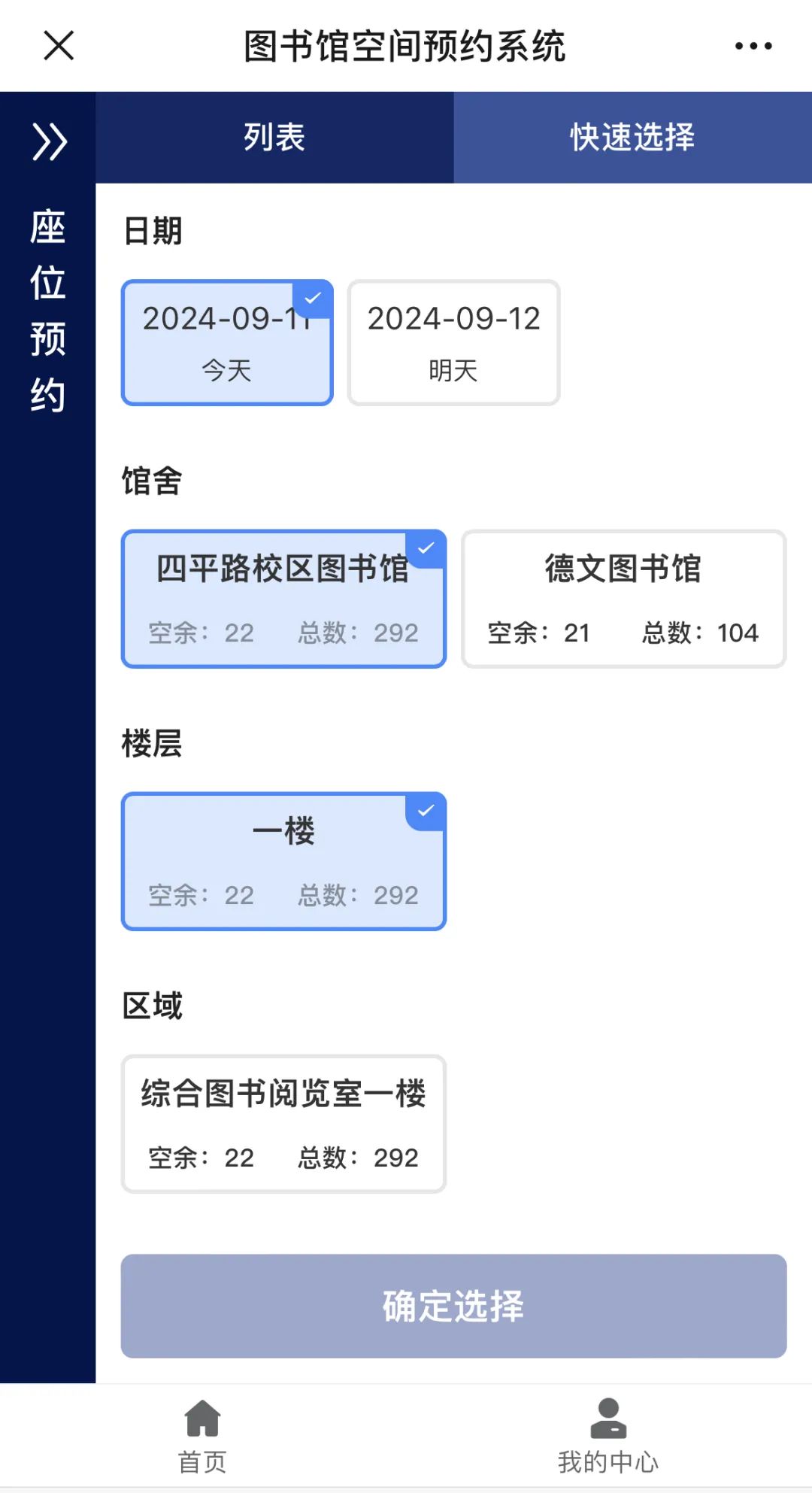This screenshot has height=1493, width=812.
Task: Switch to the 快速选择 tab
Action: coord(632,138)
